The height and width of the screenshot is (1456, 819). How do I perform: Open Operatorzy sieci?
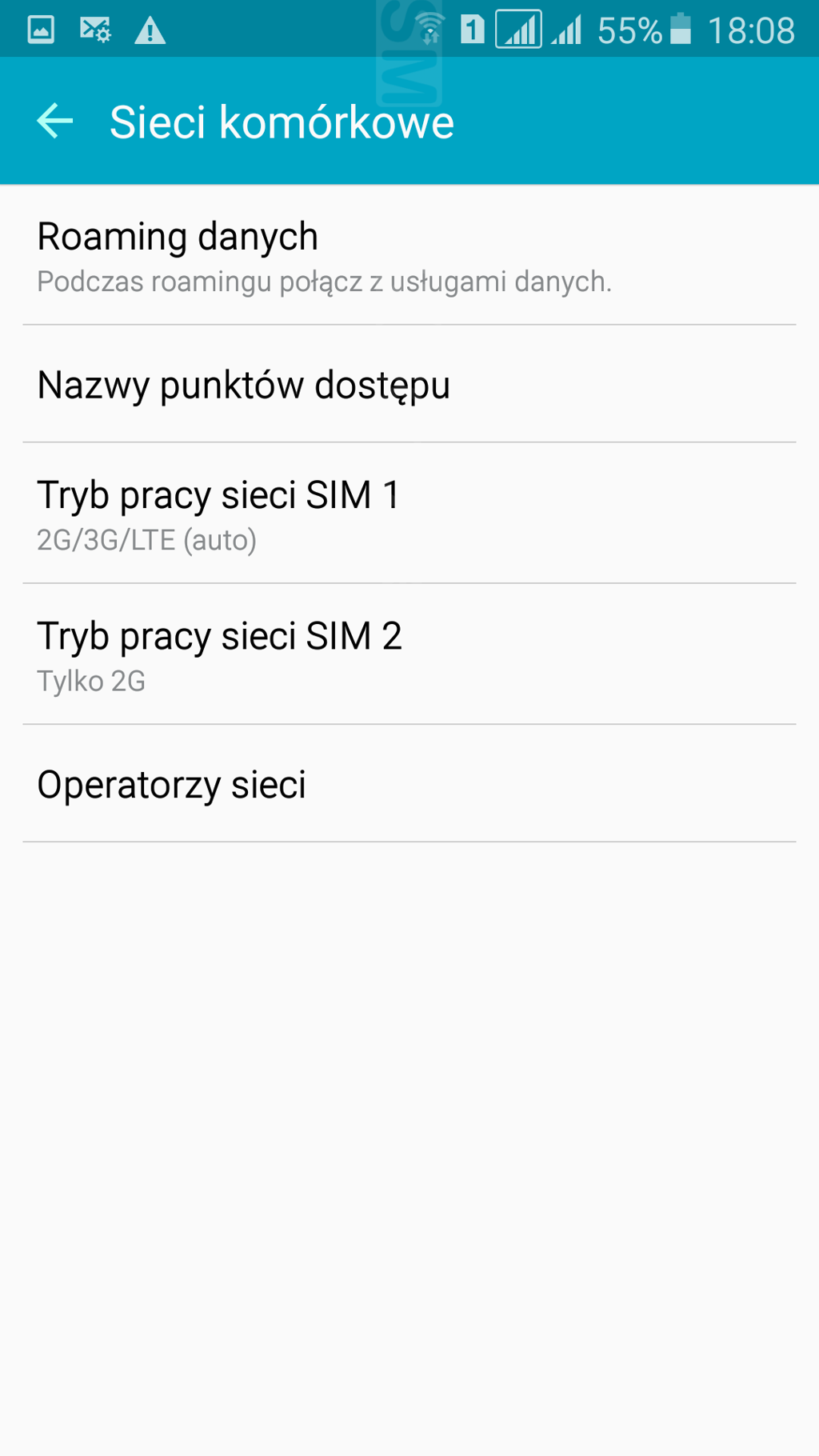(x=409, y=784)
